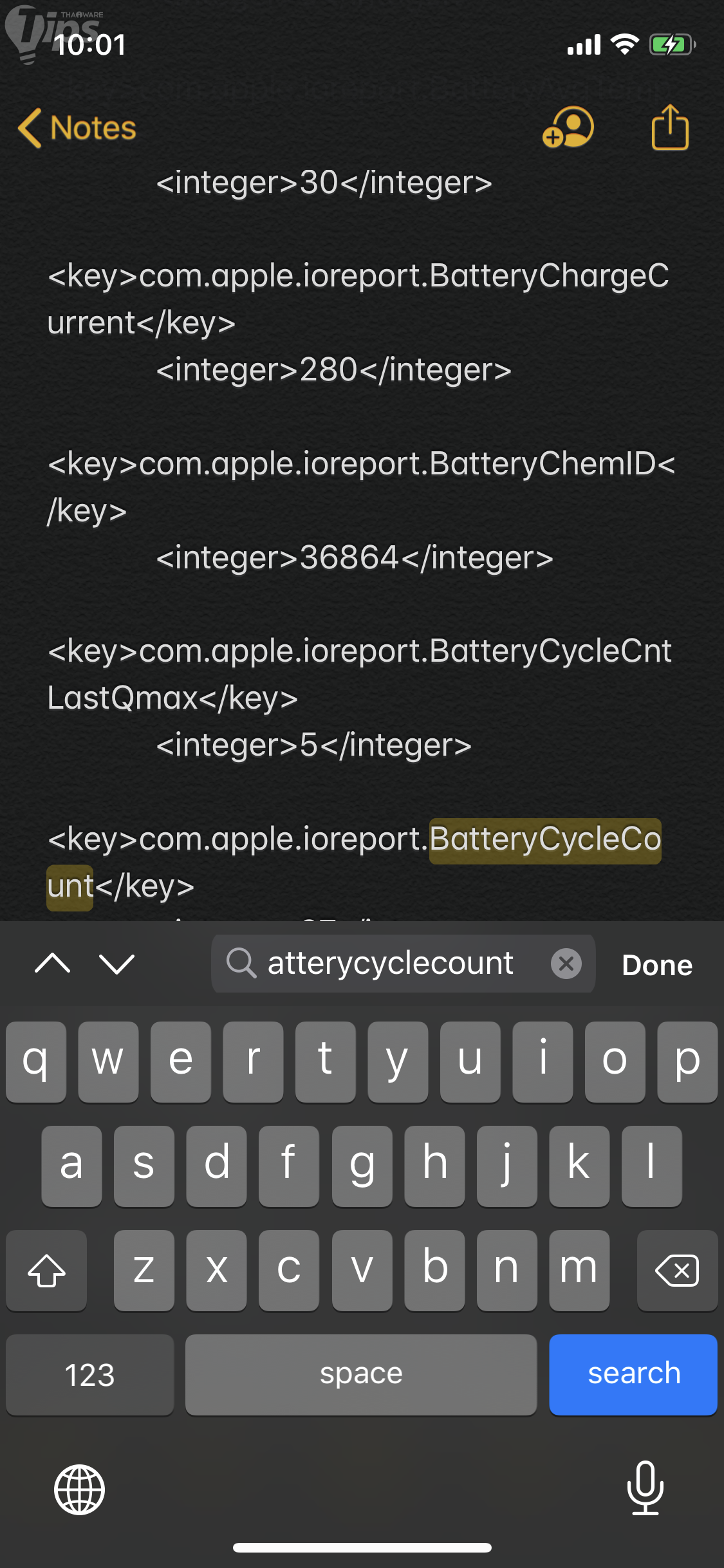Tap the find-in-note search field

click(x=389, y=964)
